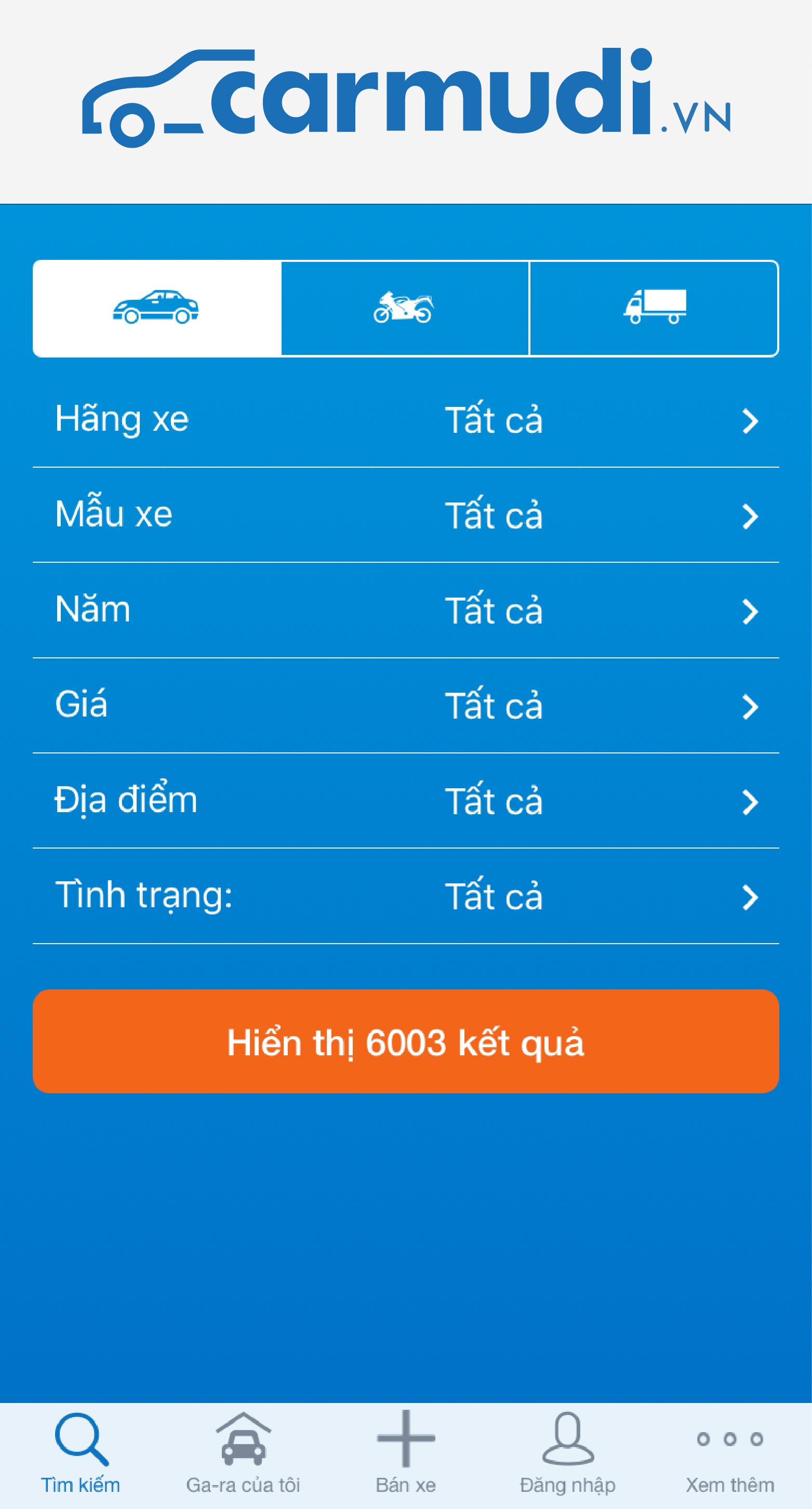Choose a model under Mẫu xe
This screenshot has height=1509, width=812.
[x=405, y=515]
